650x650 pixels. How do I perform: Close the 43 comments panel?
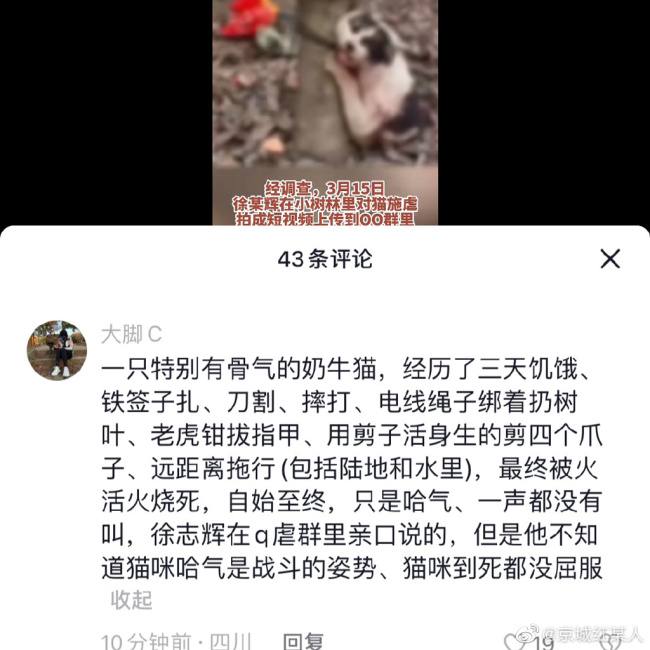click(x=609, y=260)
